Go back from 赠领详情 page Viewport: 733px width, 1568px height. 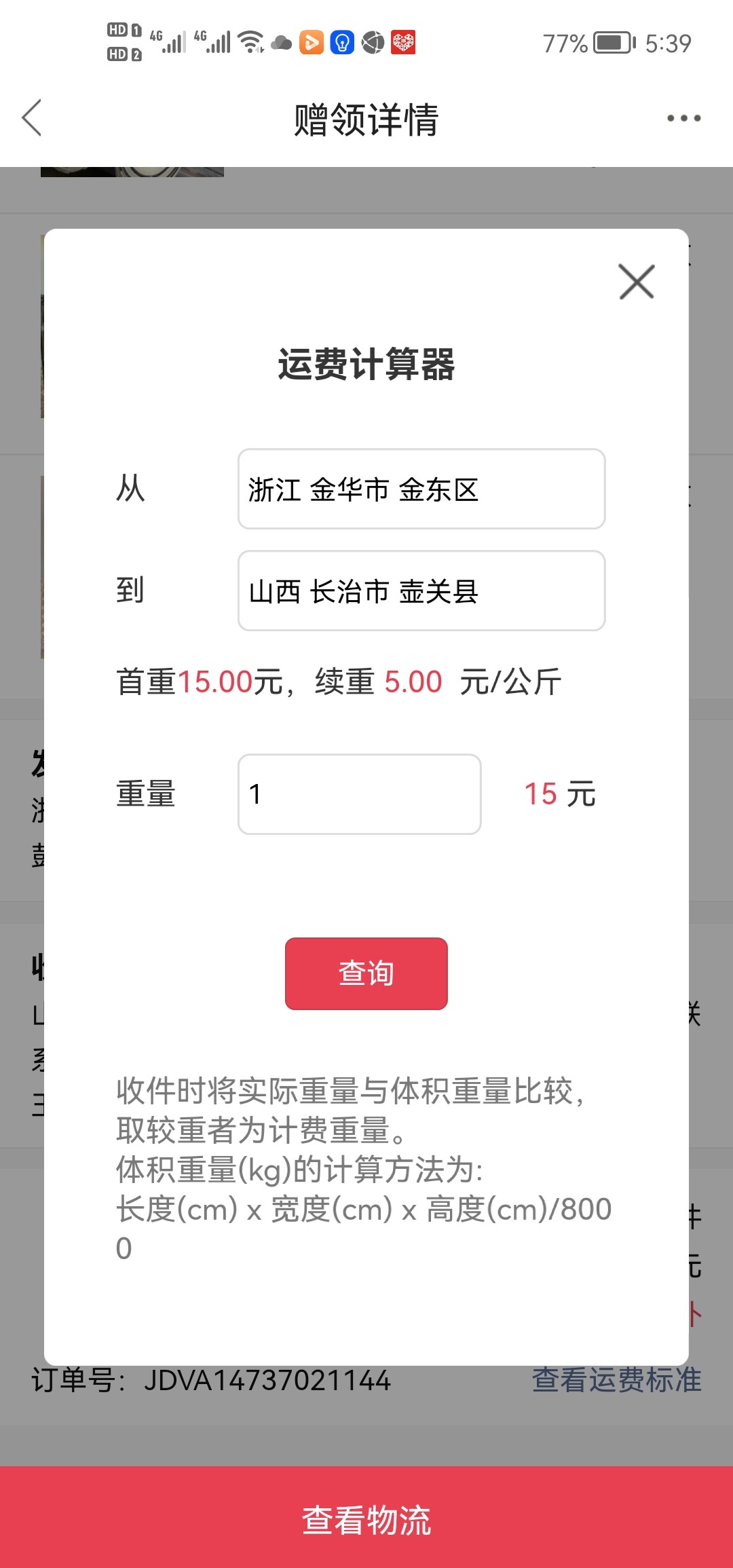click(x=32, y=118)
